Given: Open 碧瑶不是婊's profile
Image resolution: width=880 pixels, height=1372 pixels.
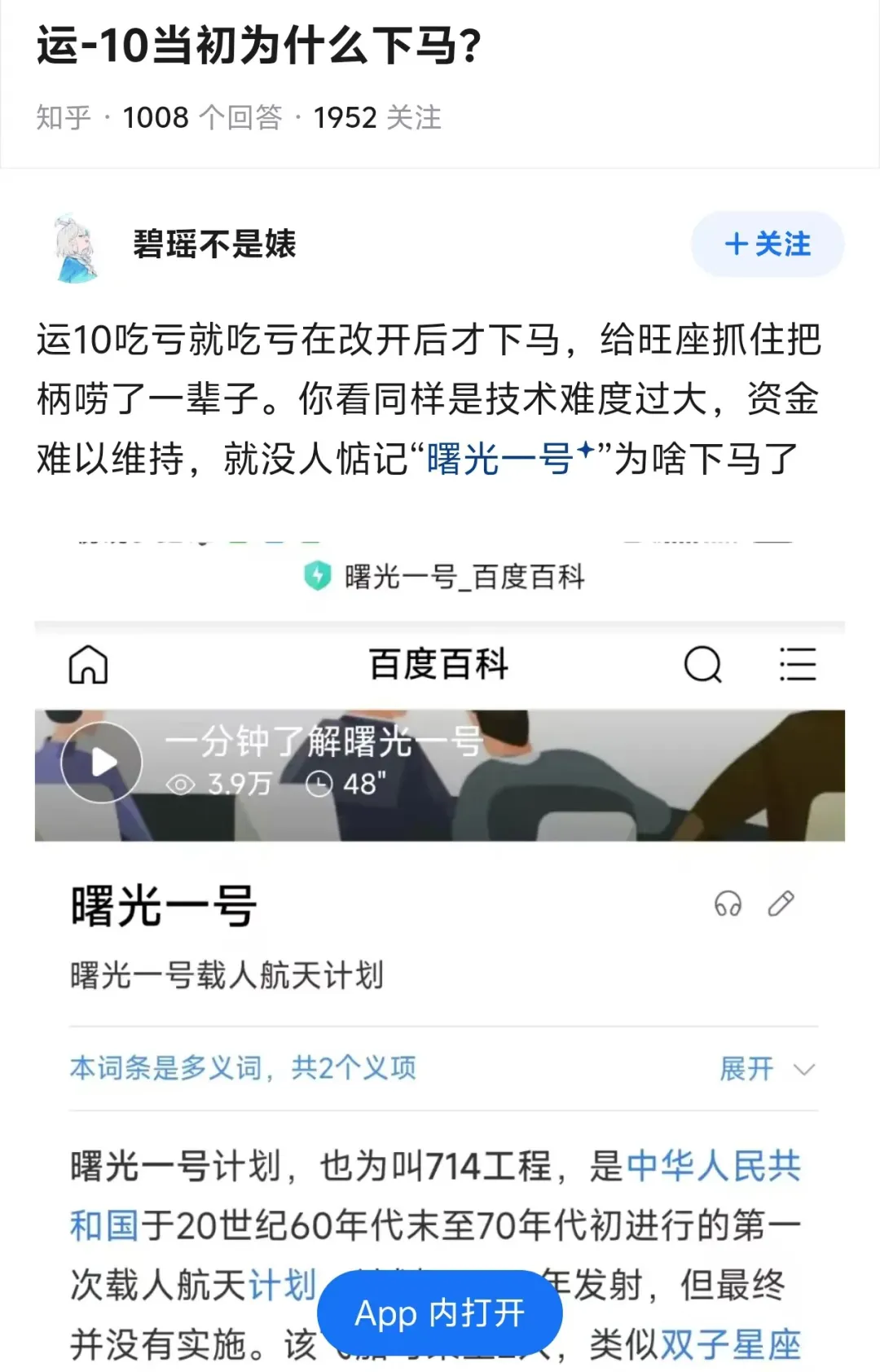Looking at the screenshot, I should 213,244.
